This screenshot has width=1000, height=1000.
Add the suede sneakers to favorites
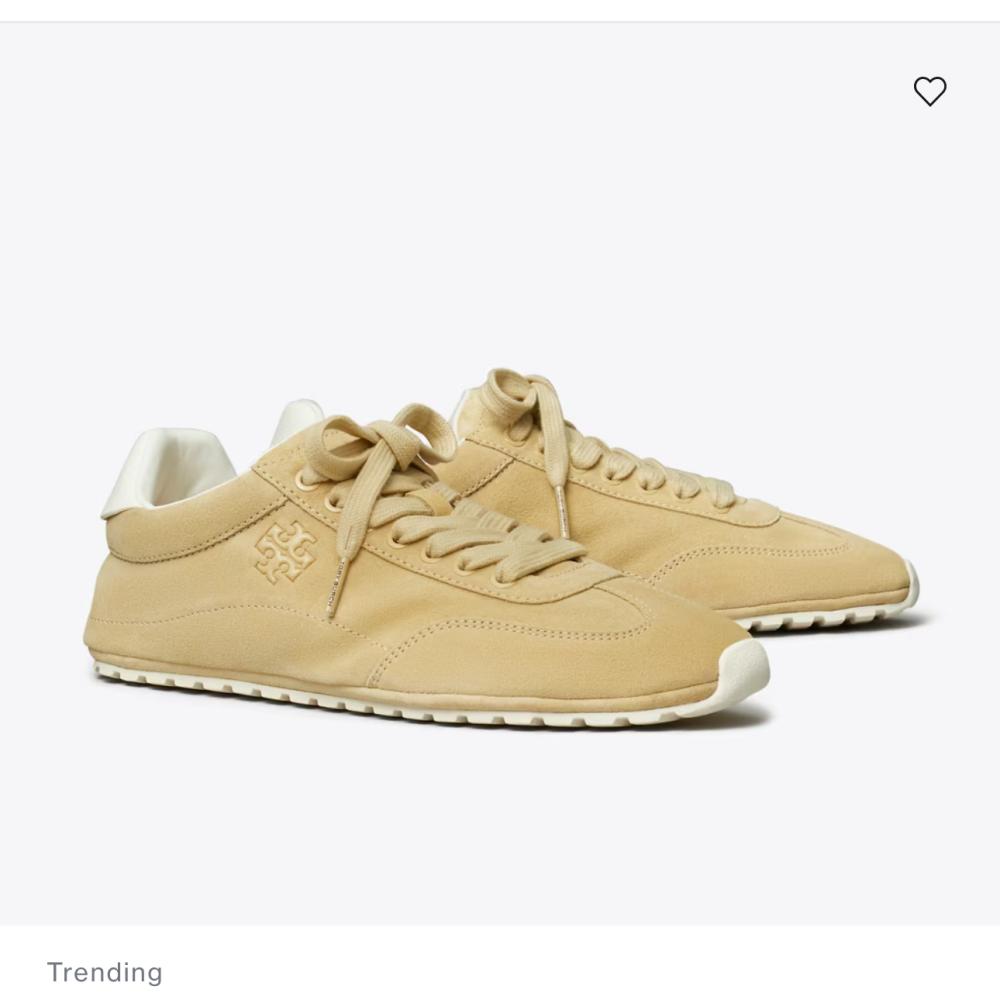click(x=929, y=92)
